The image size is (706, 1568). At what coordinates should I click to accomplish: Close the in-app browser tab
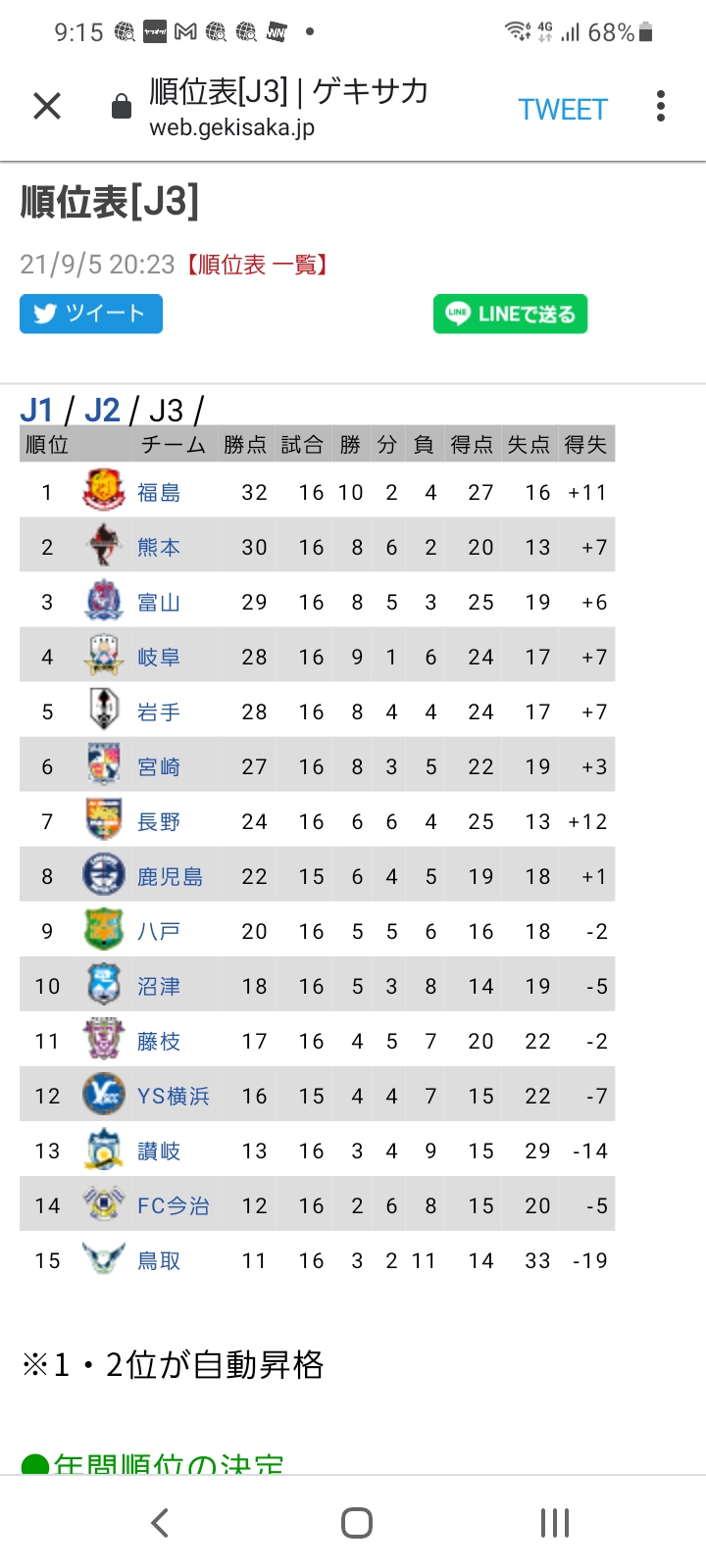(47, 106)
